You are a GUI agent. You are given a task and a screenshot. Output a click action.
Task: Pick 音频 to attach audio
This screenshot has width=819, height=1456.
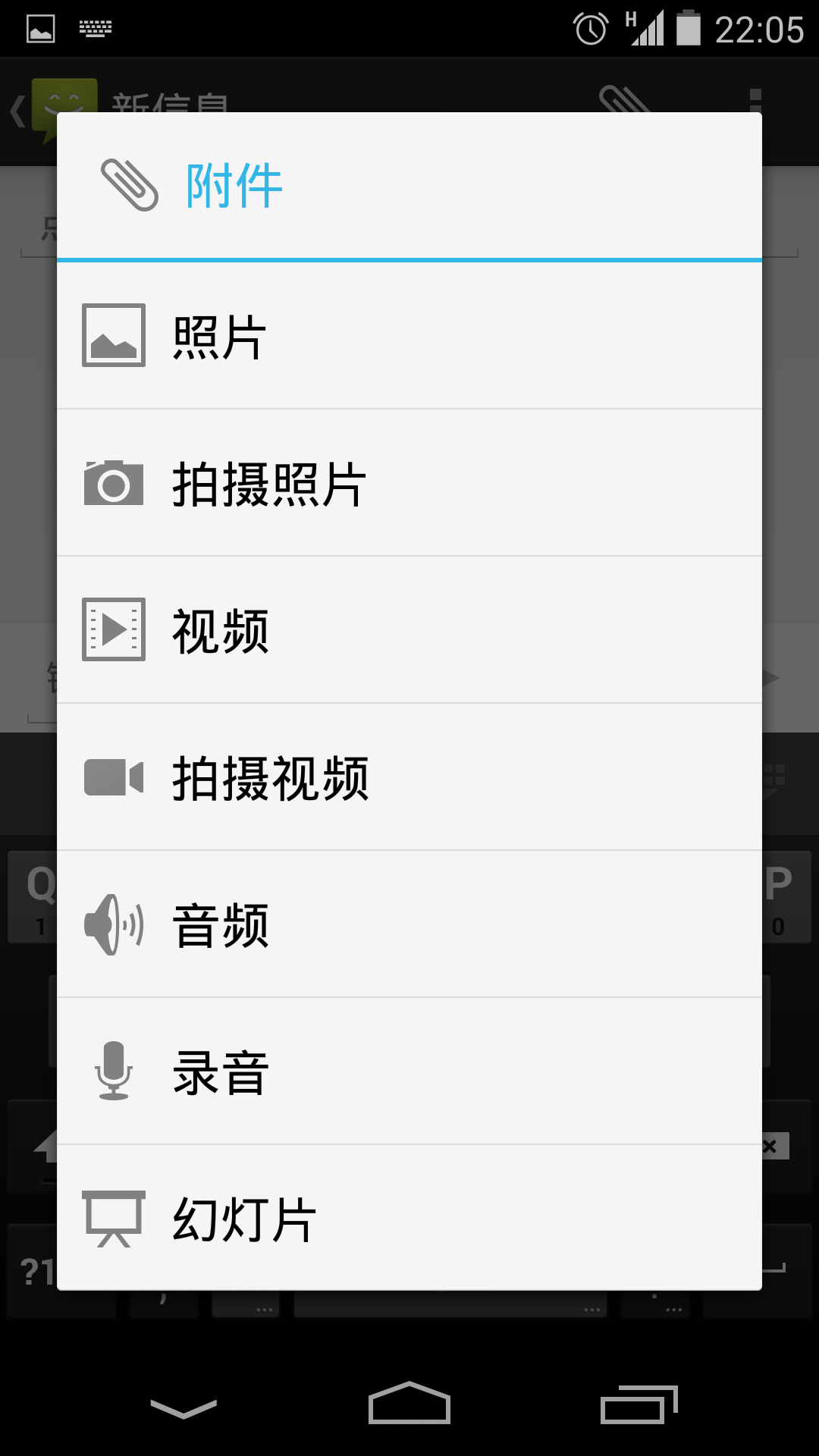pyautogui.click(x=409, y=924)
